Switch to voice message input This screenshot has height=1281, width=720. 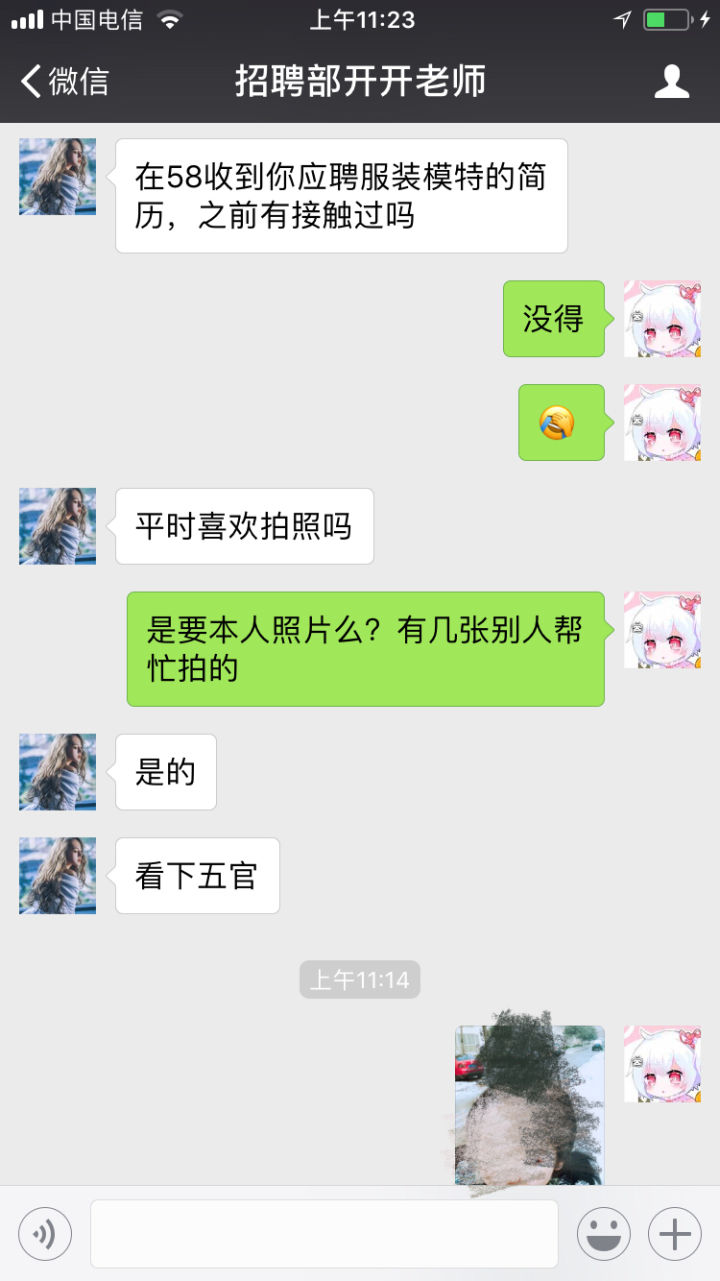[x=45, y=1234]
